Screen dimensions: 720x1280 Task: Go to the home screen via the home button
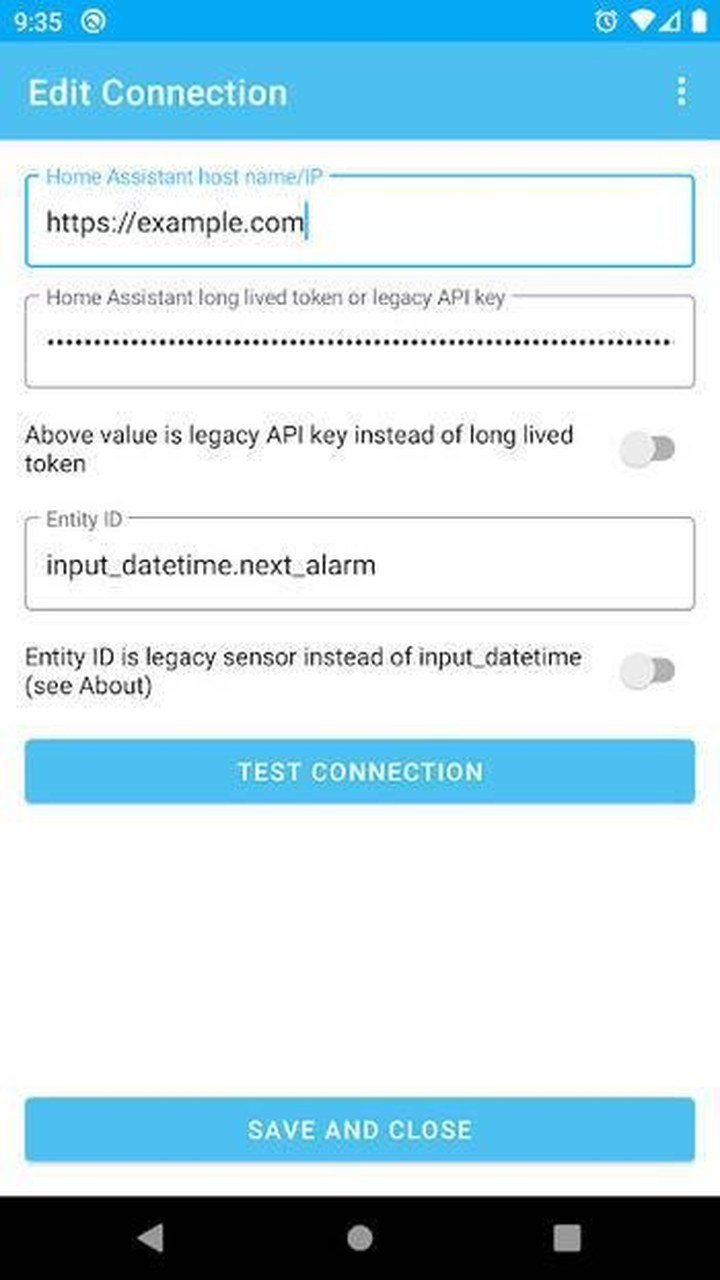click(360, 1238)
